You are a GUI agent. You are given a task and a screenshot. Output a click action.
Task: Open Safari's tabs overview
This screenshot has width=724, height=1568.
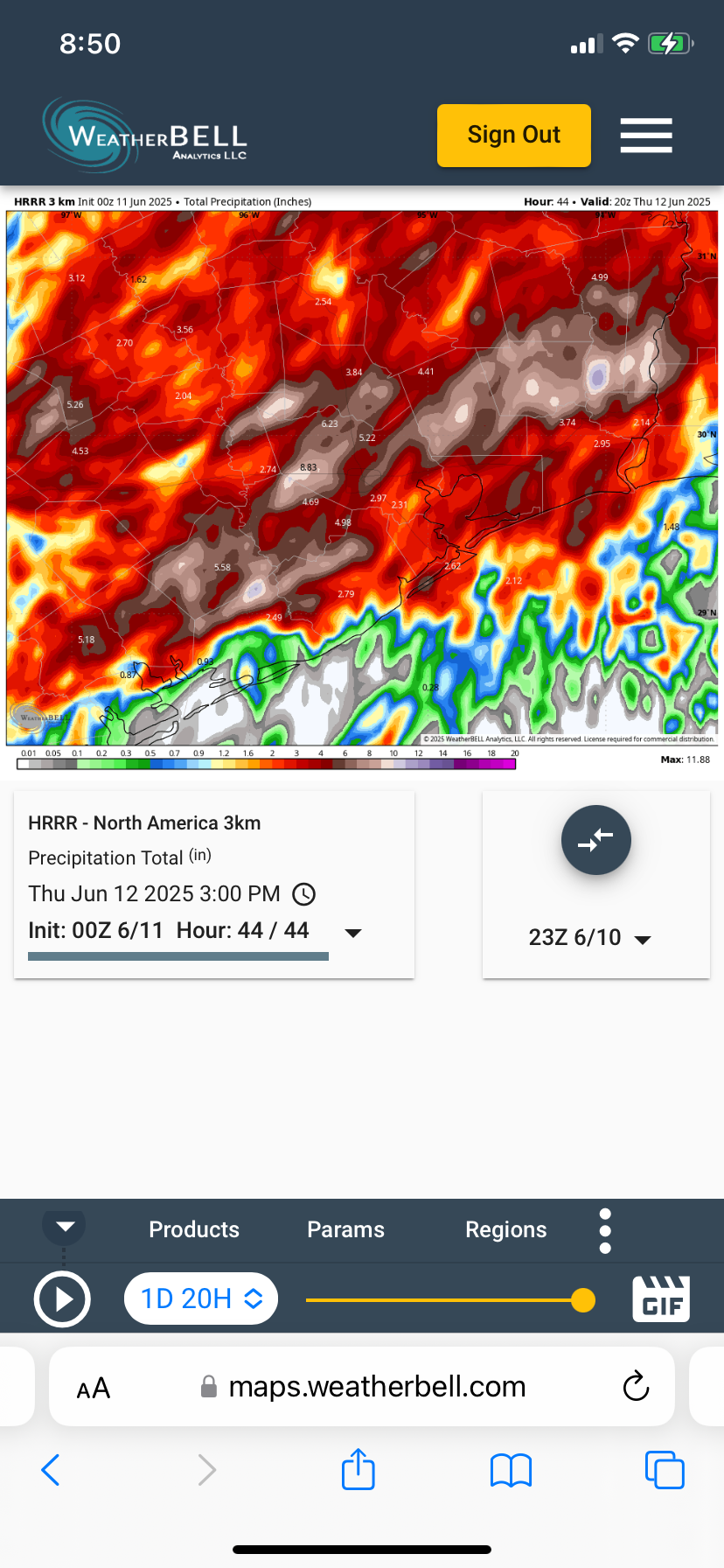click(664, 1469)
